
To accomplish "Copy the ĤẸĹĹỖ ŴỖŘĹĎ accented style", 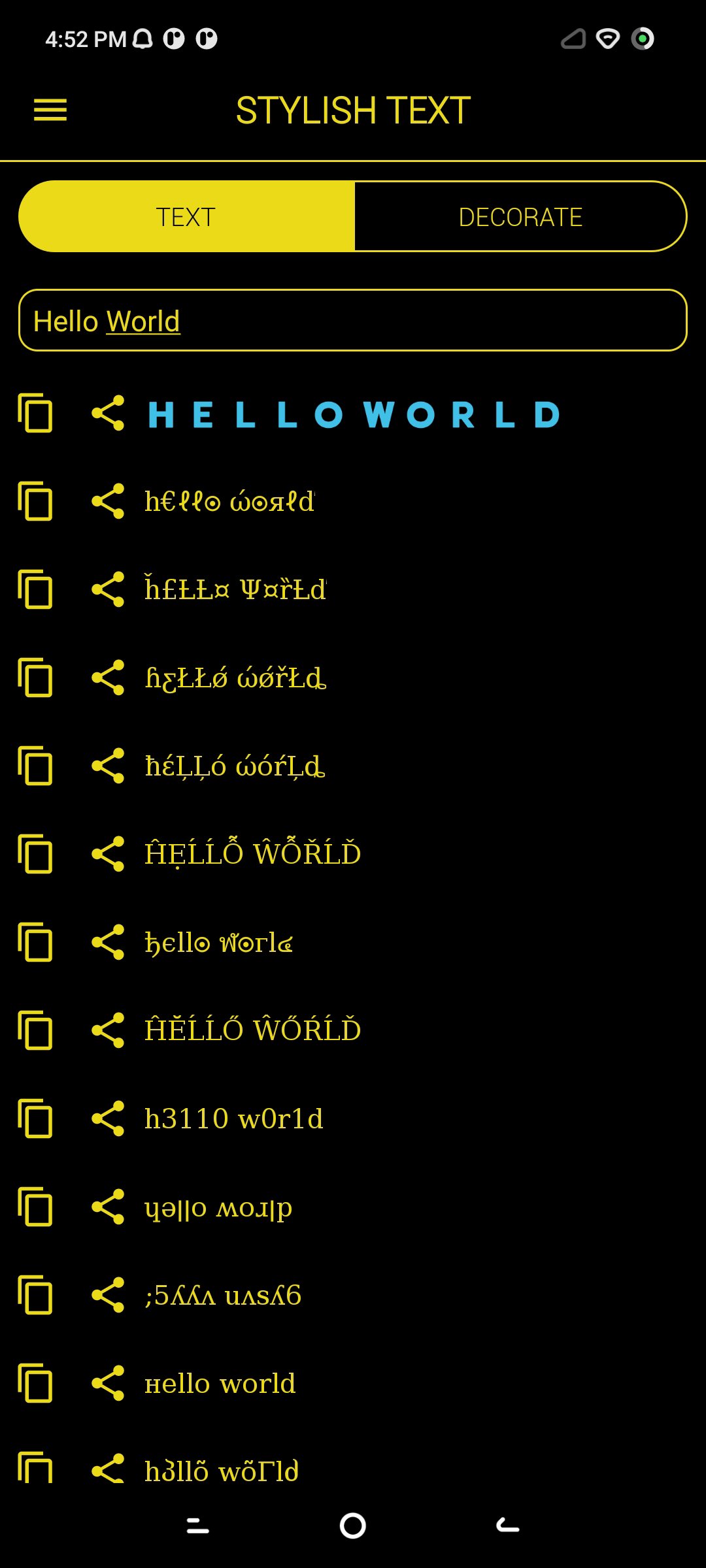I will 35,854.
